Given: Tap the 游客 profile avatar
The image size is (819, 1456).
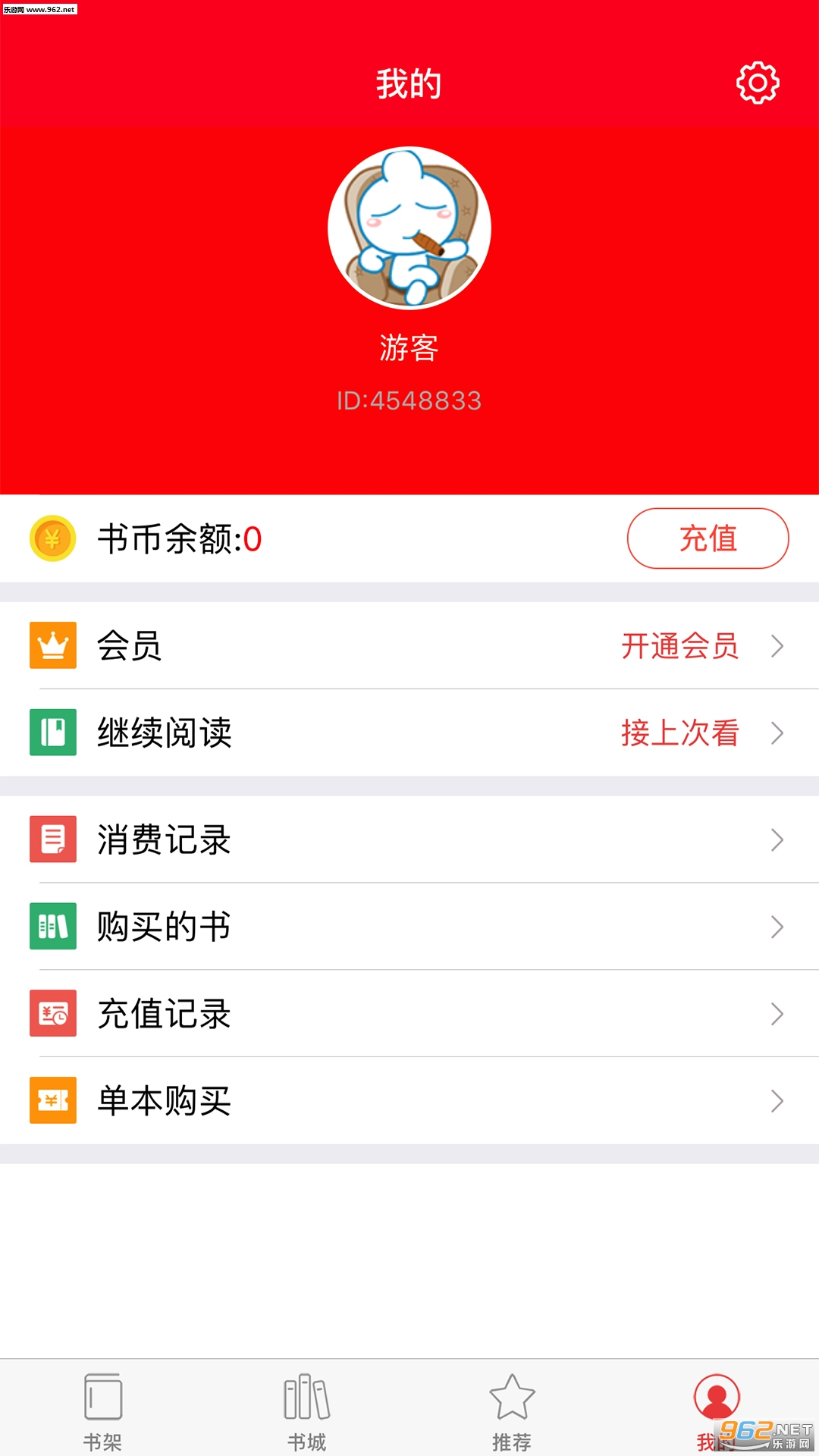Looking at the screenshot, I should [x=409, y=227].
